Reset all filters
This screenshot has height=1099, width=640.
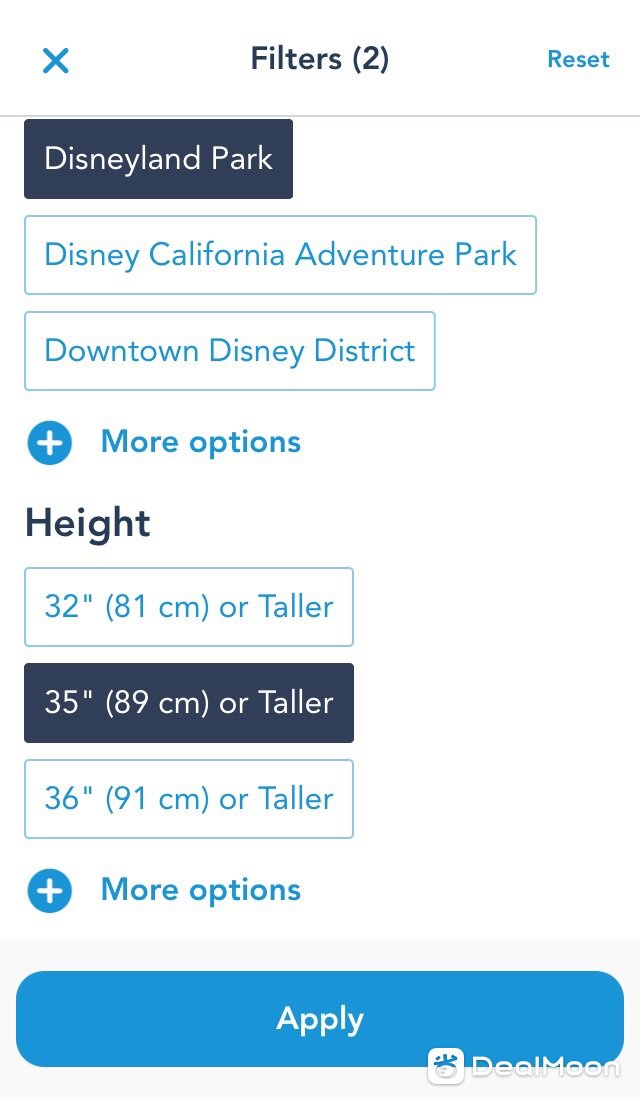click(578, 59)
